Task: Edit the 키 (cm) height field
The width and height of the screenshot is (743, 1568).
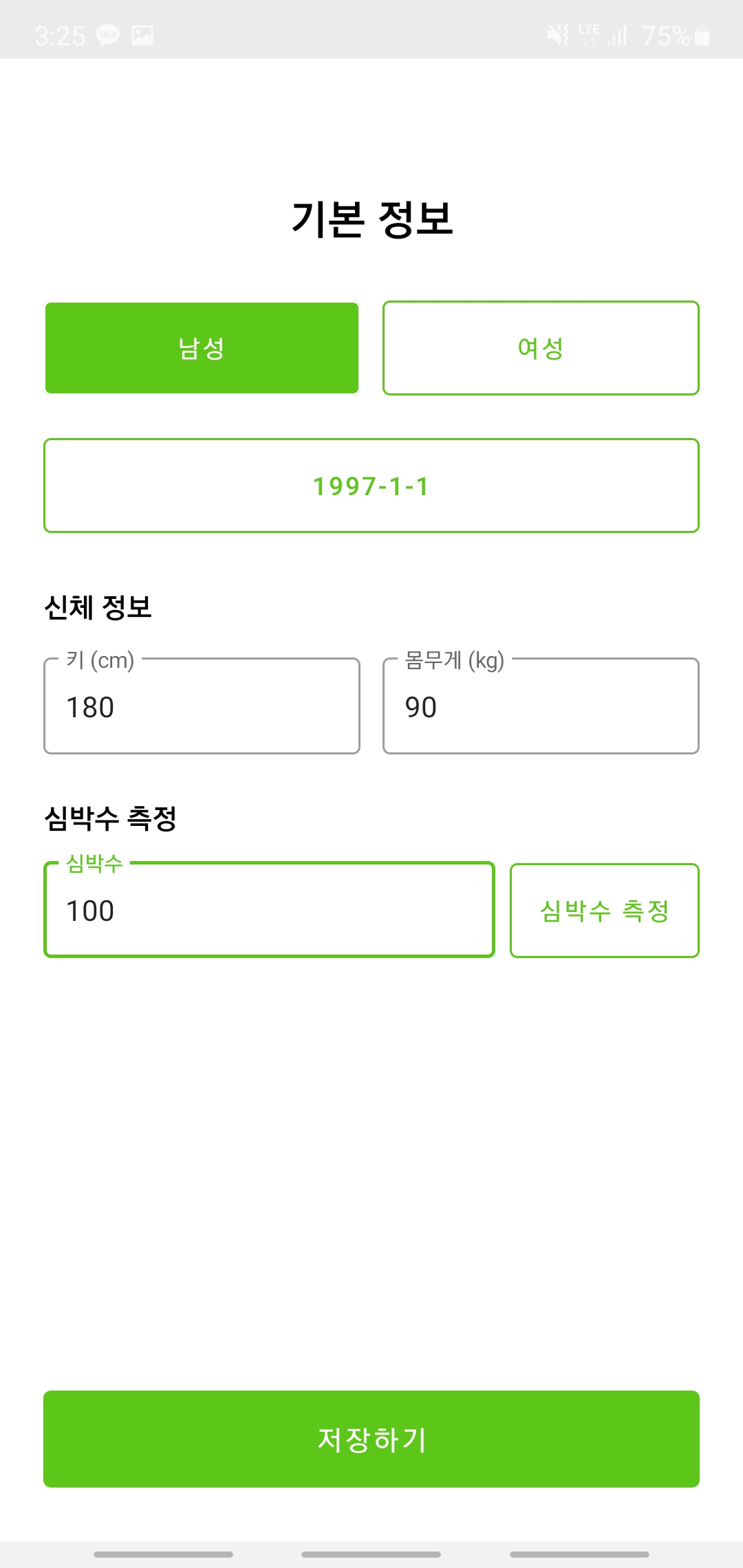Action: (x=202, y=706)
